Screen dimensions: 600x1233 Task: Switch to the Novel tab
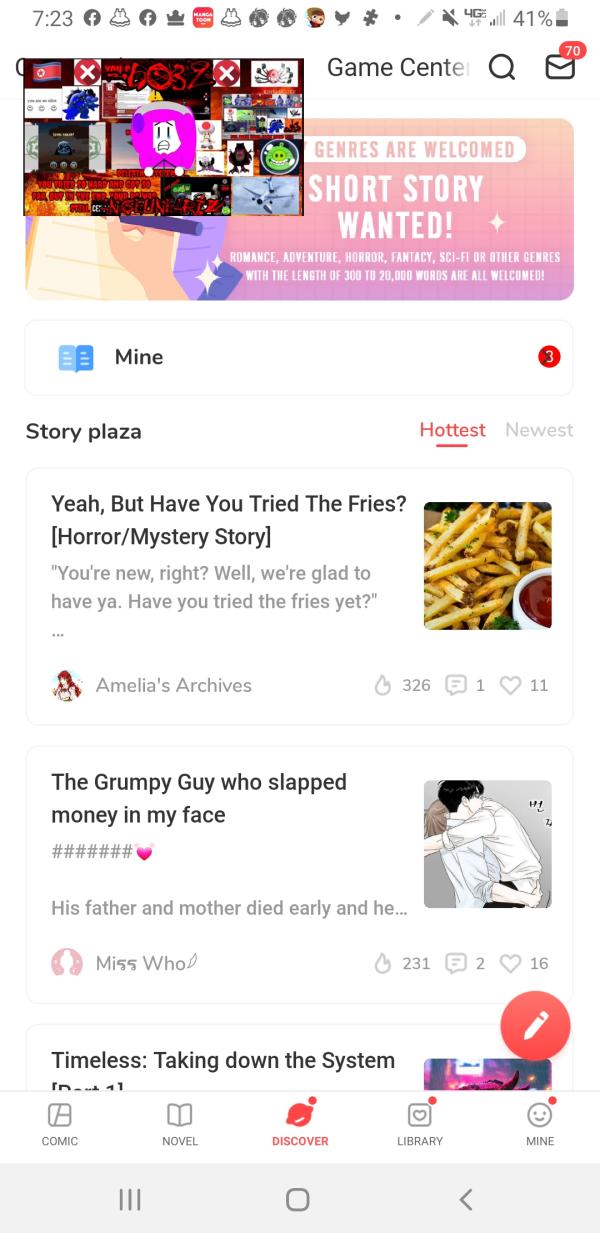coord(180,1124)
